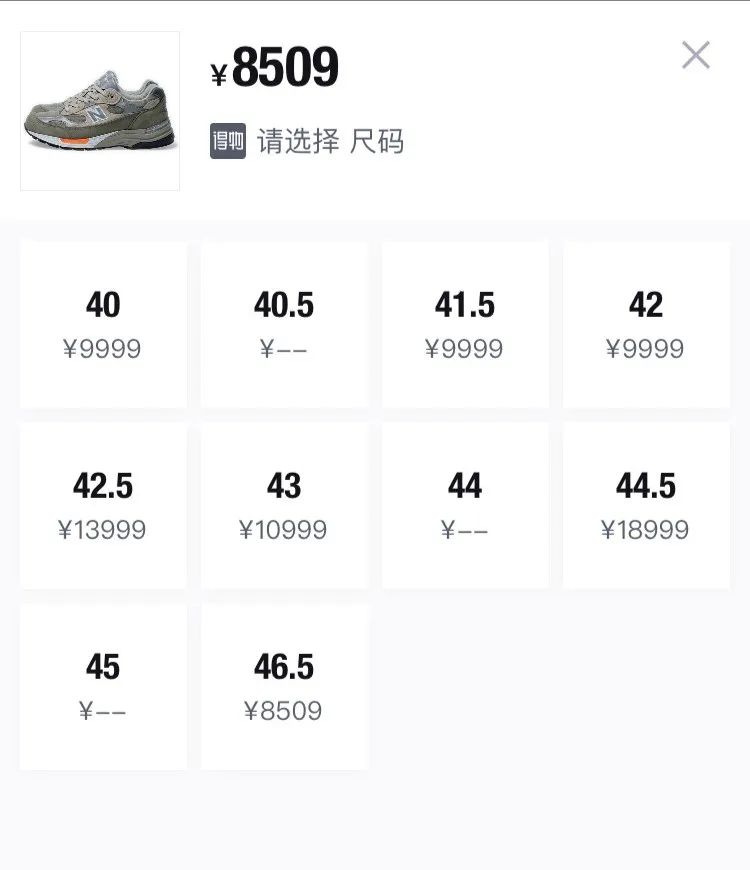Screen dimensions: 750x870
Task: Pick size 42.5 priced ¥13999
Action: coord(103,505)
